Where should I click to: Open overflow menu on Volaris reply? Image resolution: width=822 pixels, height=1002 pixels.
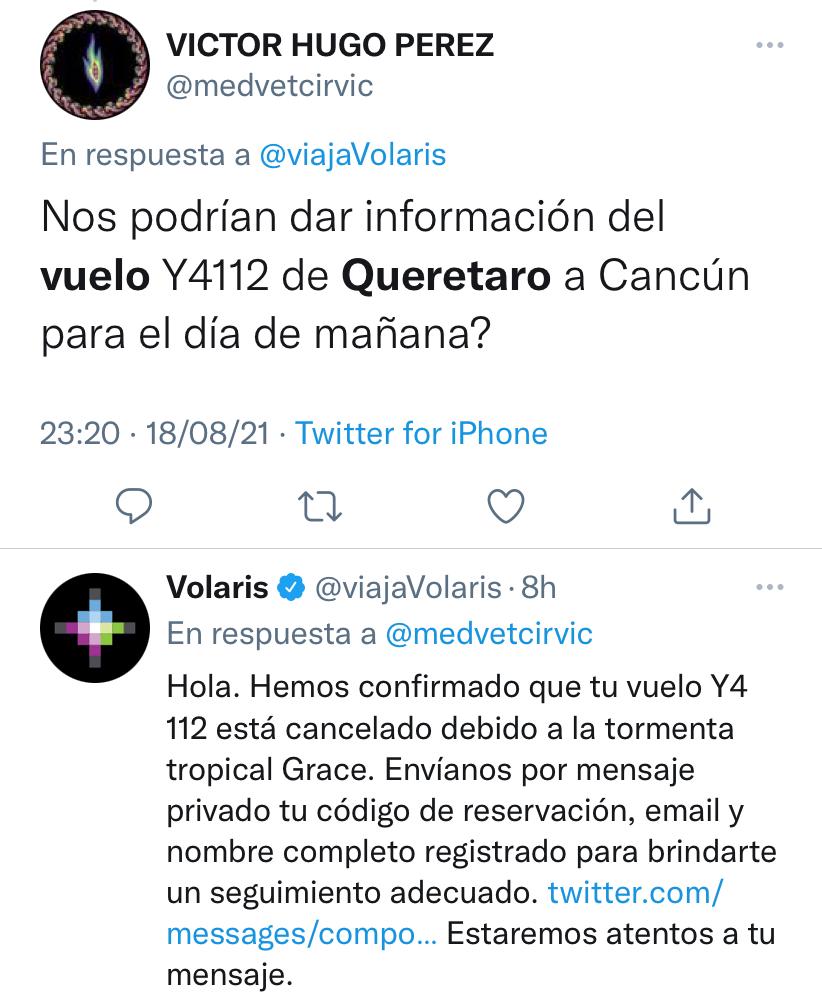[x=770, y=587]
